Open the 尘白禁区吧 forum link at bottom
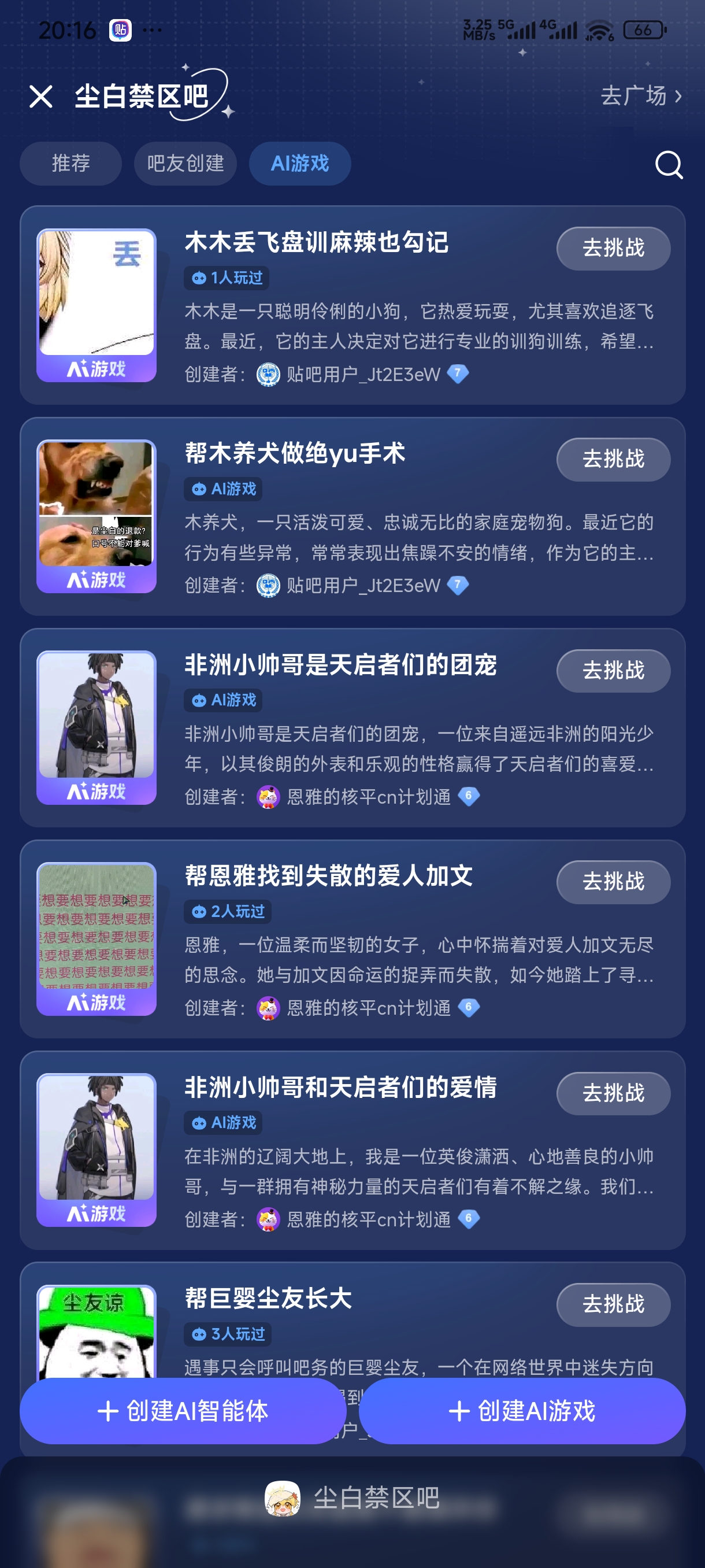705x1568 pixels. coord(353,1499)
